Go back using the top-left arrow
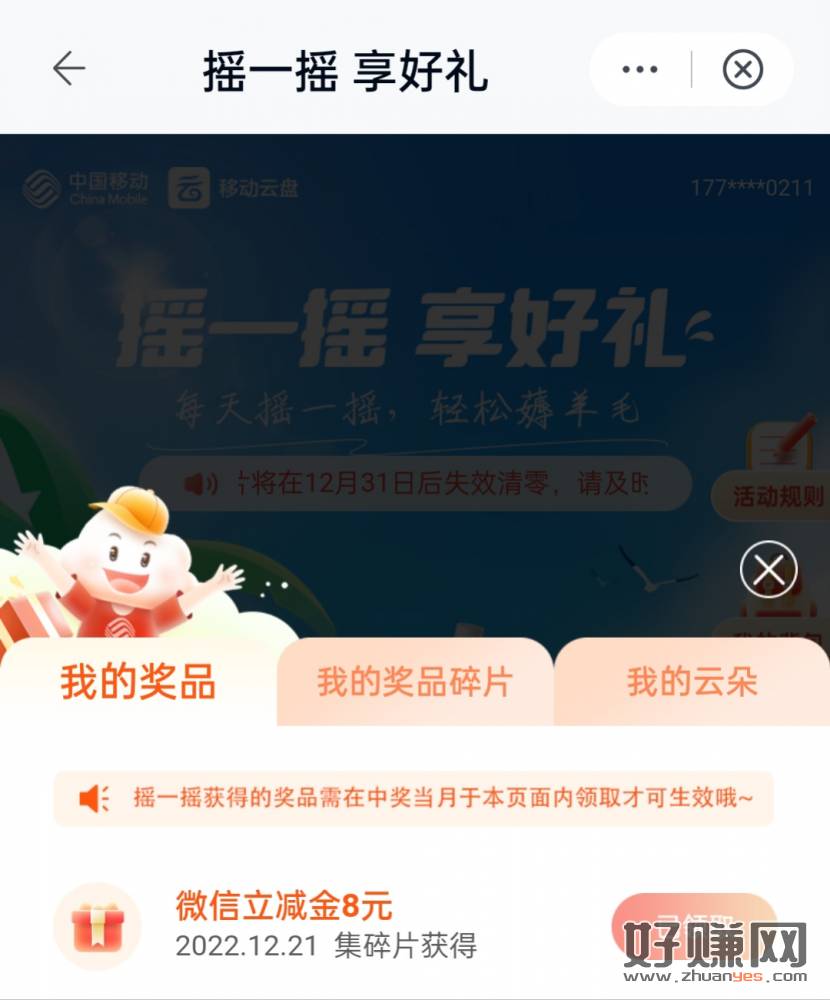 (x=69, y=68)
